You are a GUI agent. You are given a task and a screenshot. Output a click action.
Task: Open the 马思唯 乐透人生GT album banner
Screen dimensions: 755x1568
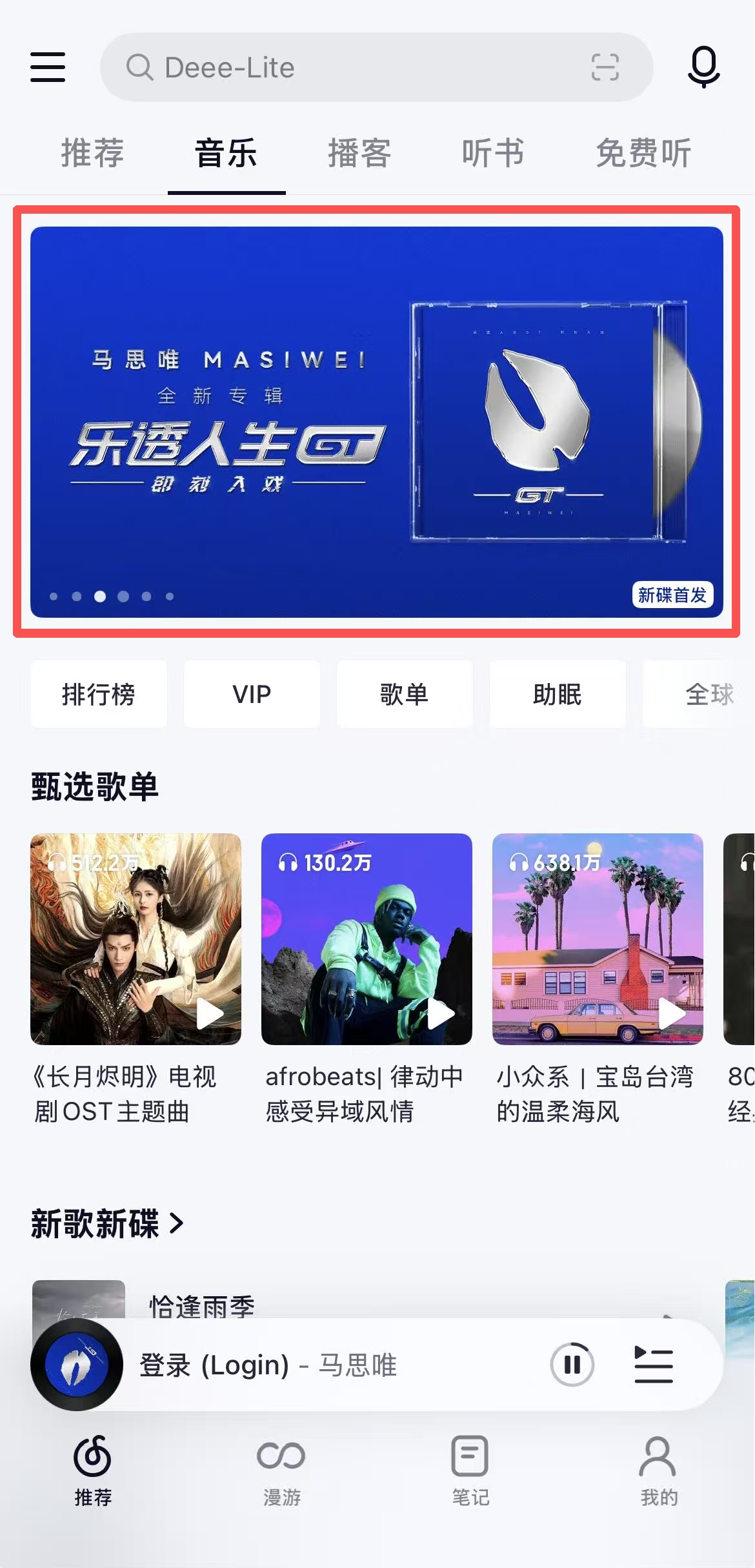[x=376, y=422]
